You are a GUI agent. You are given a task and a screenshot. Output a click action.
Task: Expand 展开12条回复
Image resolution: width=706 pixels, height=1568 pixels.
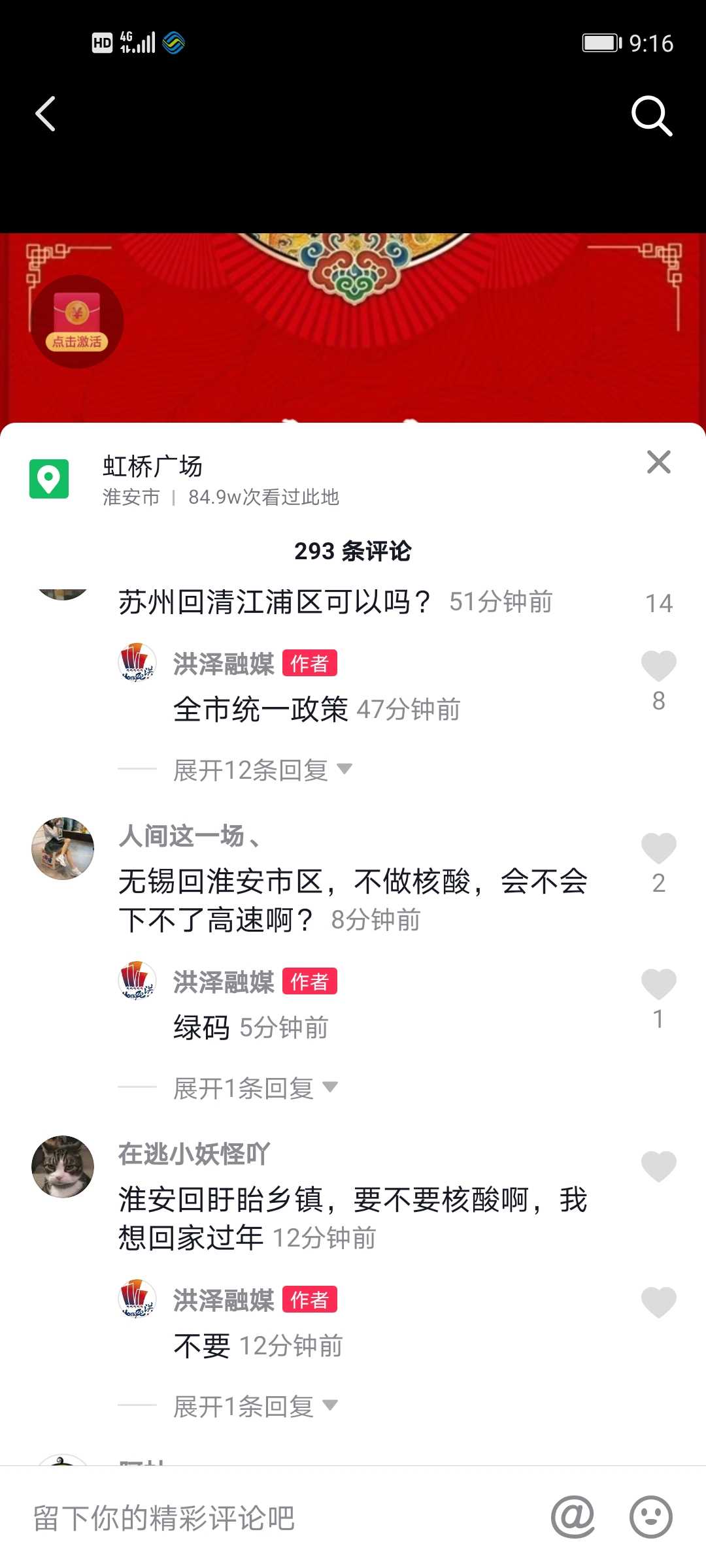point(263,770)
